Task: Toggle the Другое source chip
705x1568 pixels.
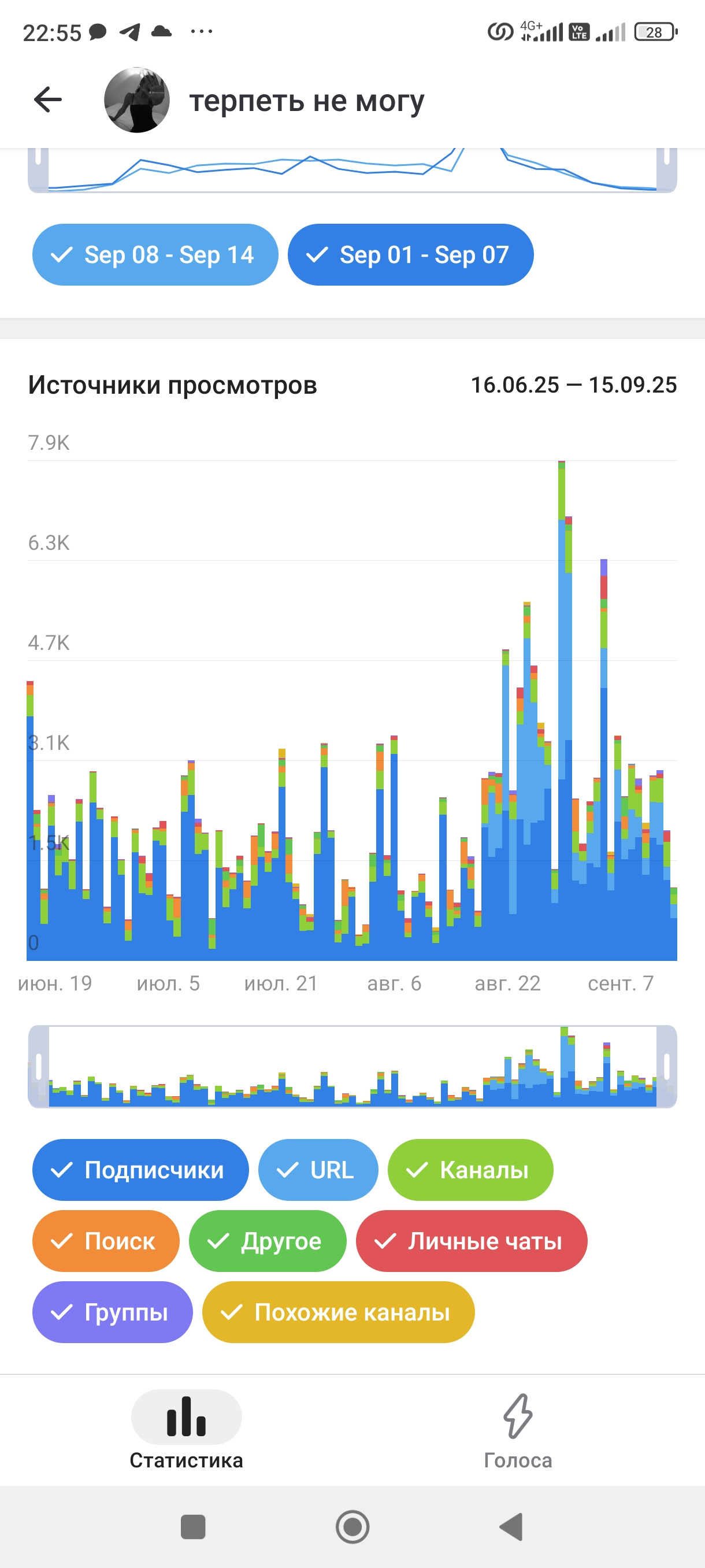Action: coord(268,1241)
